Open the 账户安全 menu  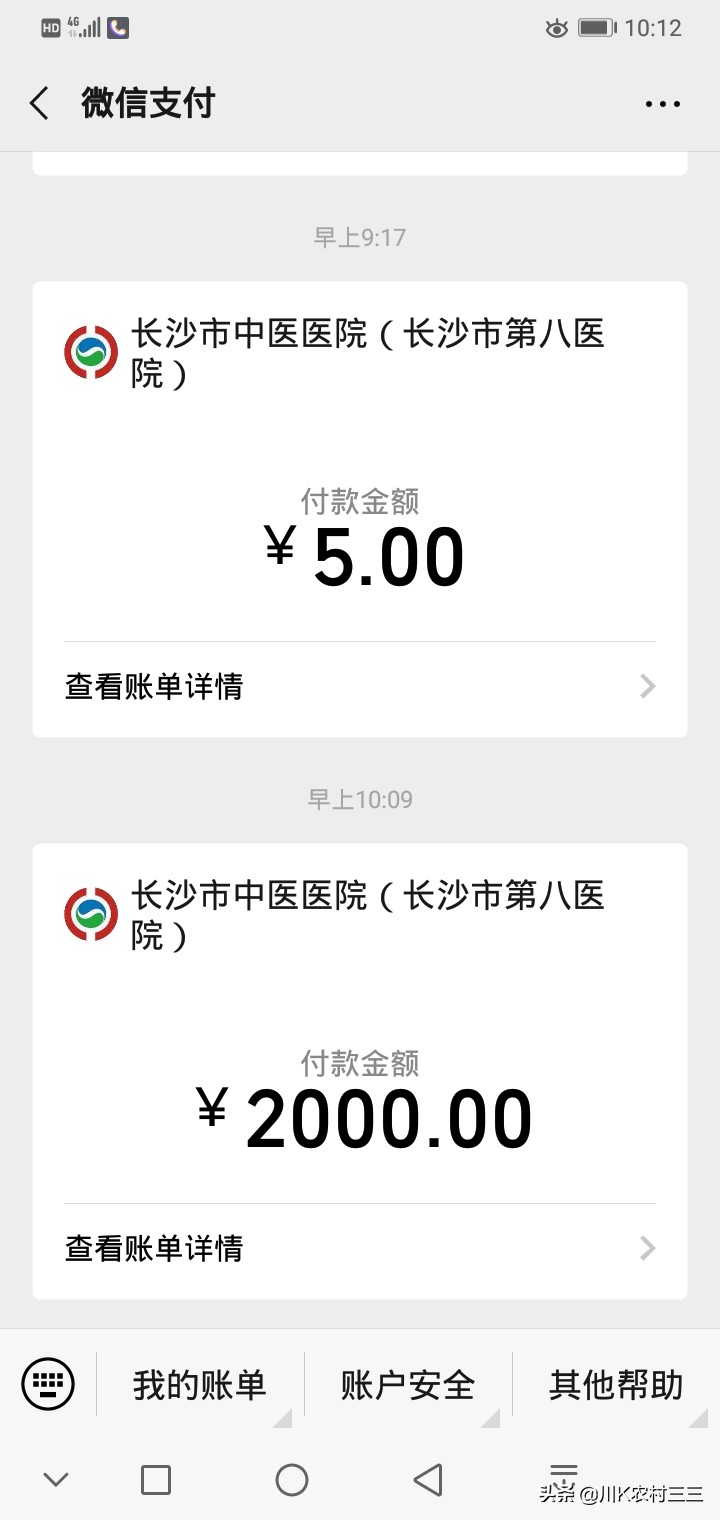click(x=408, y=1385)
